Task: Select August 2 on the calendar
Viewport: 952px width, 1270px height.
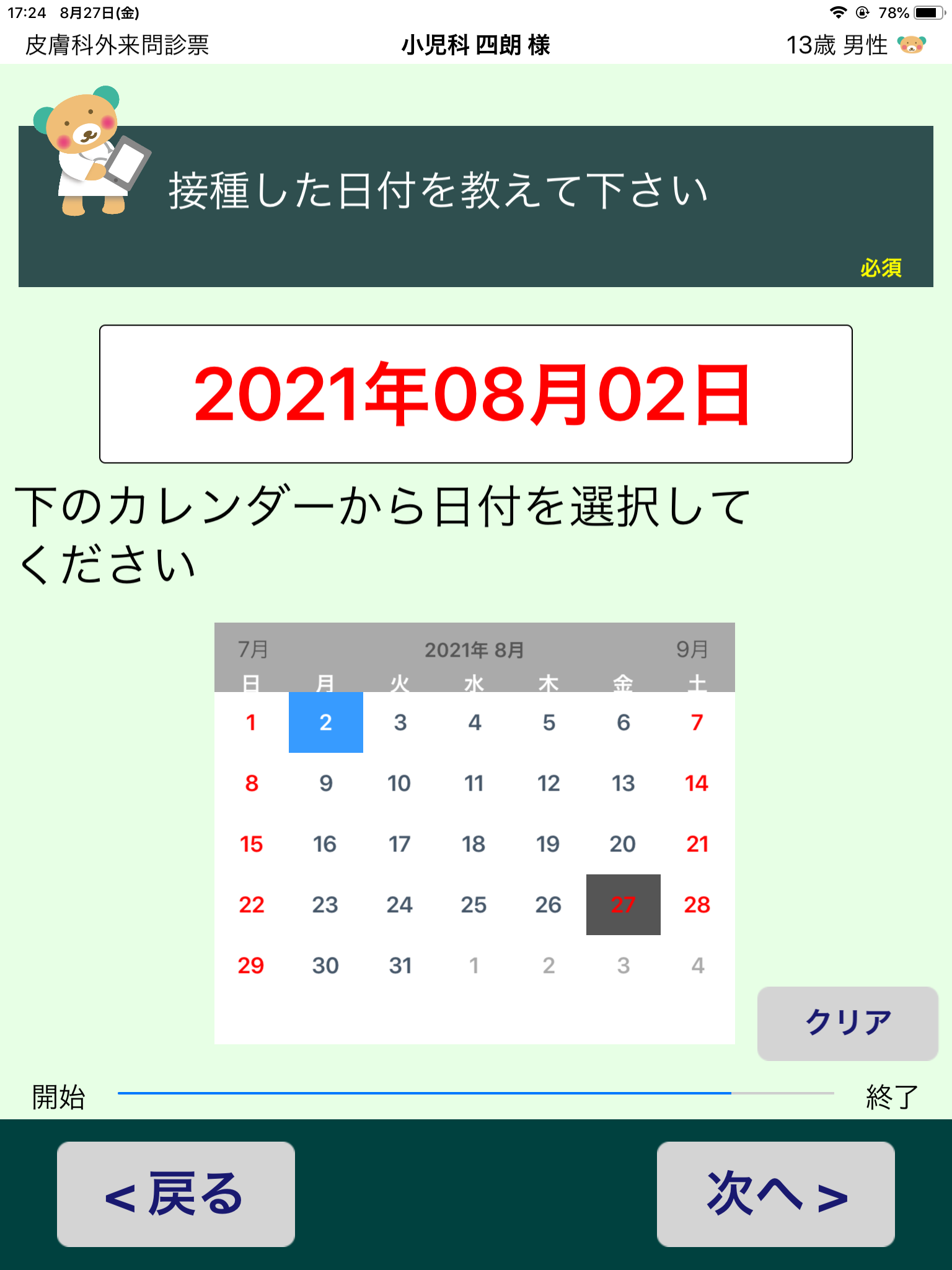Action: [326, 722]
